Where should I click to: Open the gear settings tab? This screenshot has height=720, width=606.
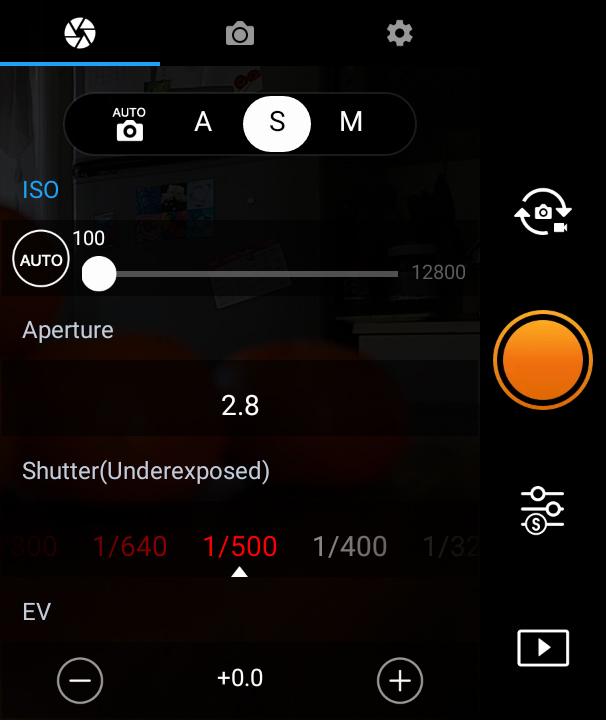tap(399, 34)
